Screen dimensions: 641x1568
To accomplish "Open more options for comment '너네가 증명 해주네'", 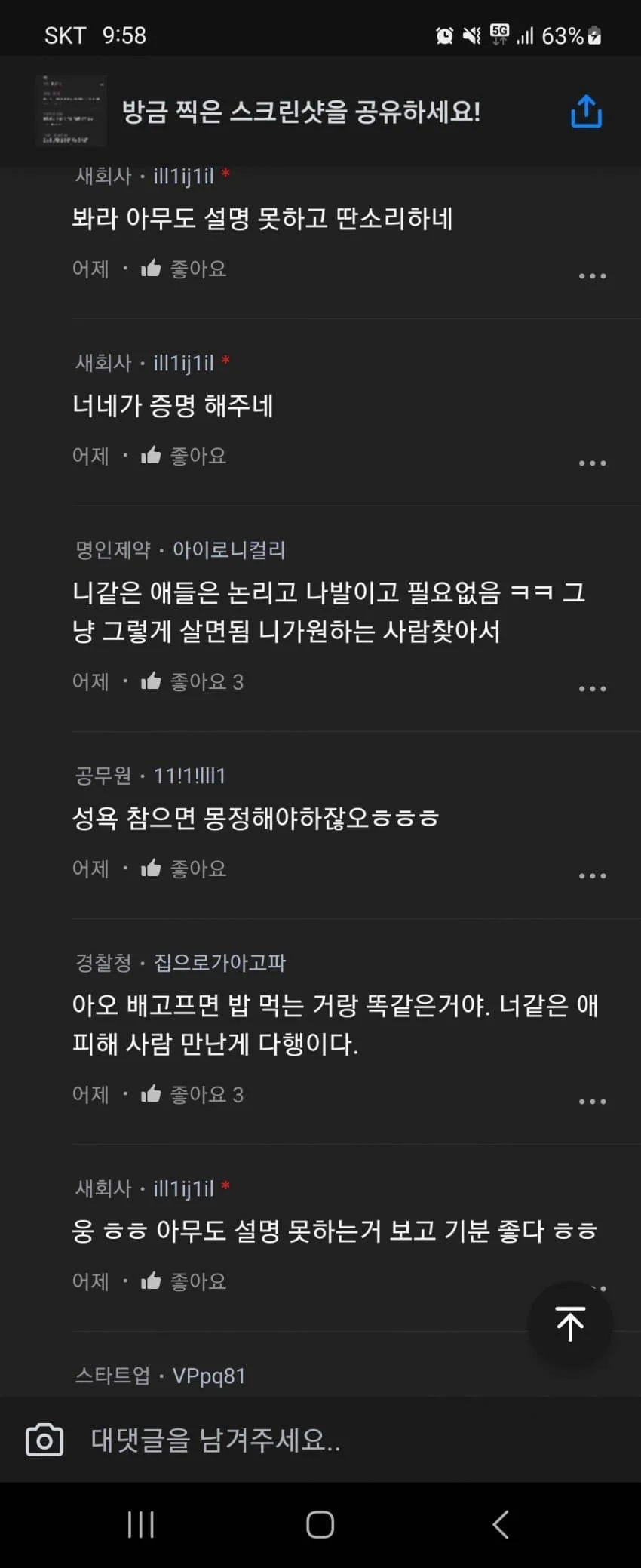I will coord(592,463).
